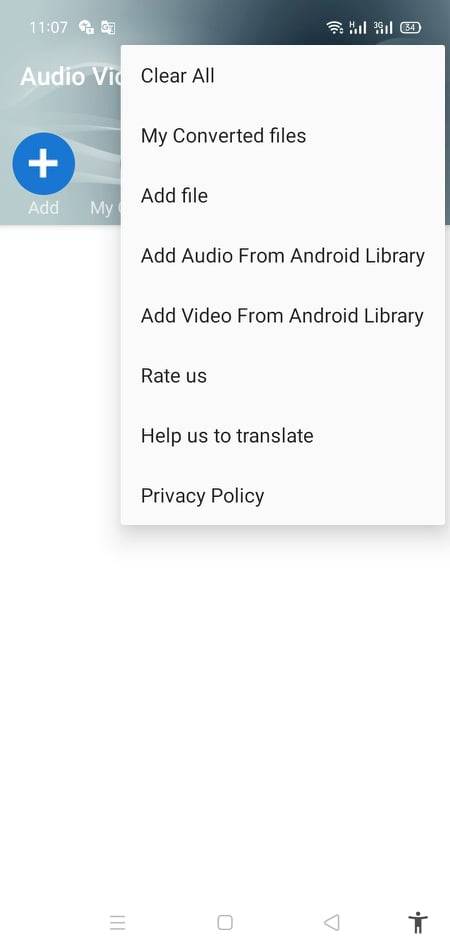Tap the blue Add plus button
The width and height of the screenshot is (450, 950).
point(44,164)
